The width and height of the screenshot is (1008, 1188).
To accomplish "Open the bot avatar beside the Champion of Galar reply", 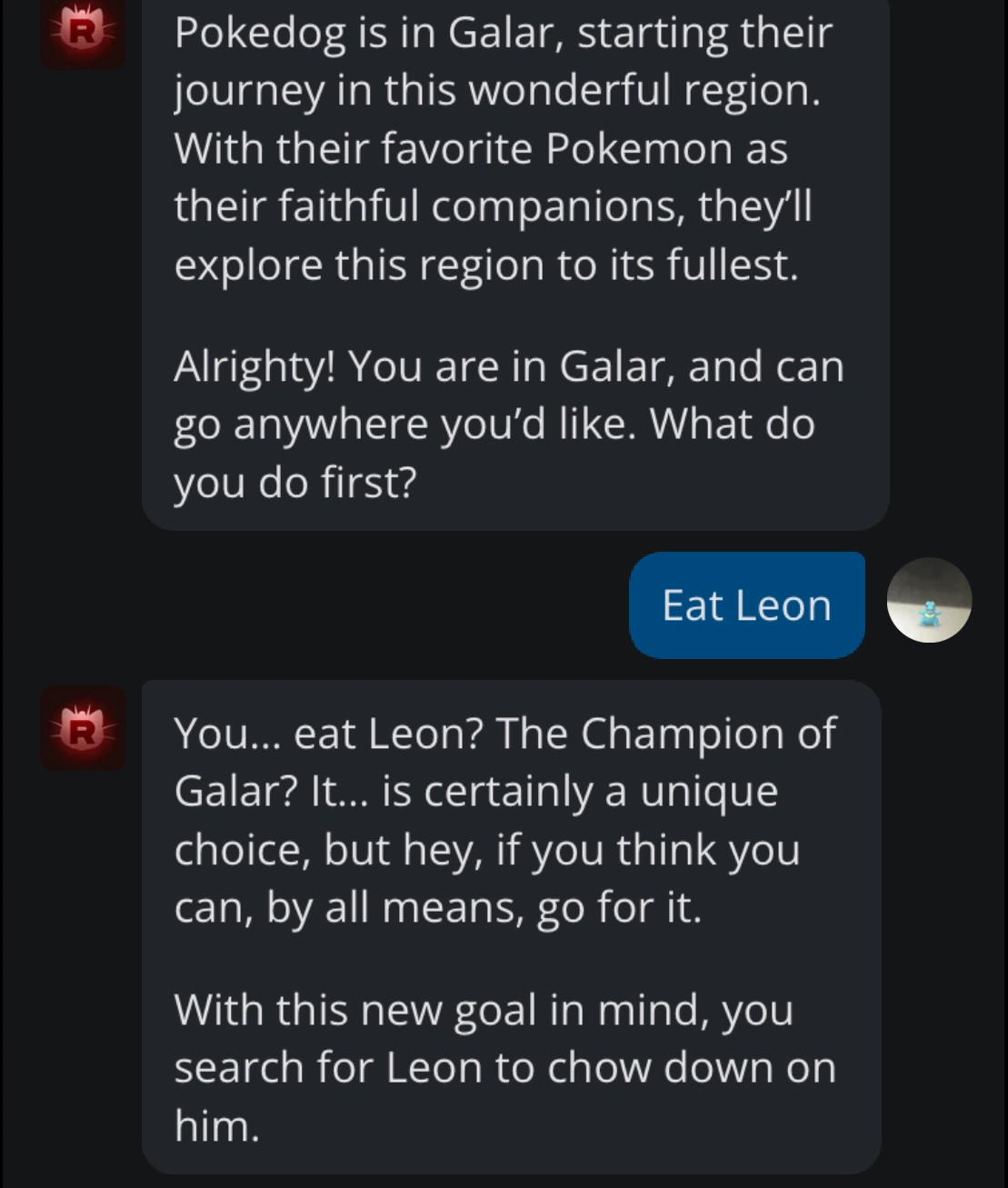I will (82, 730).
